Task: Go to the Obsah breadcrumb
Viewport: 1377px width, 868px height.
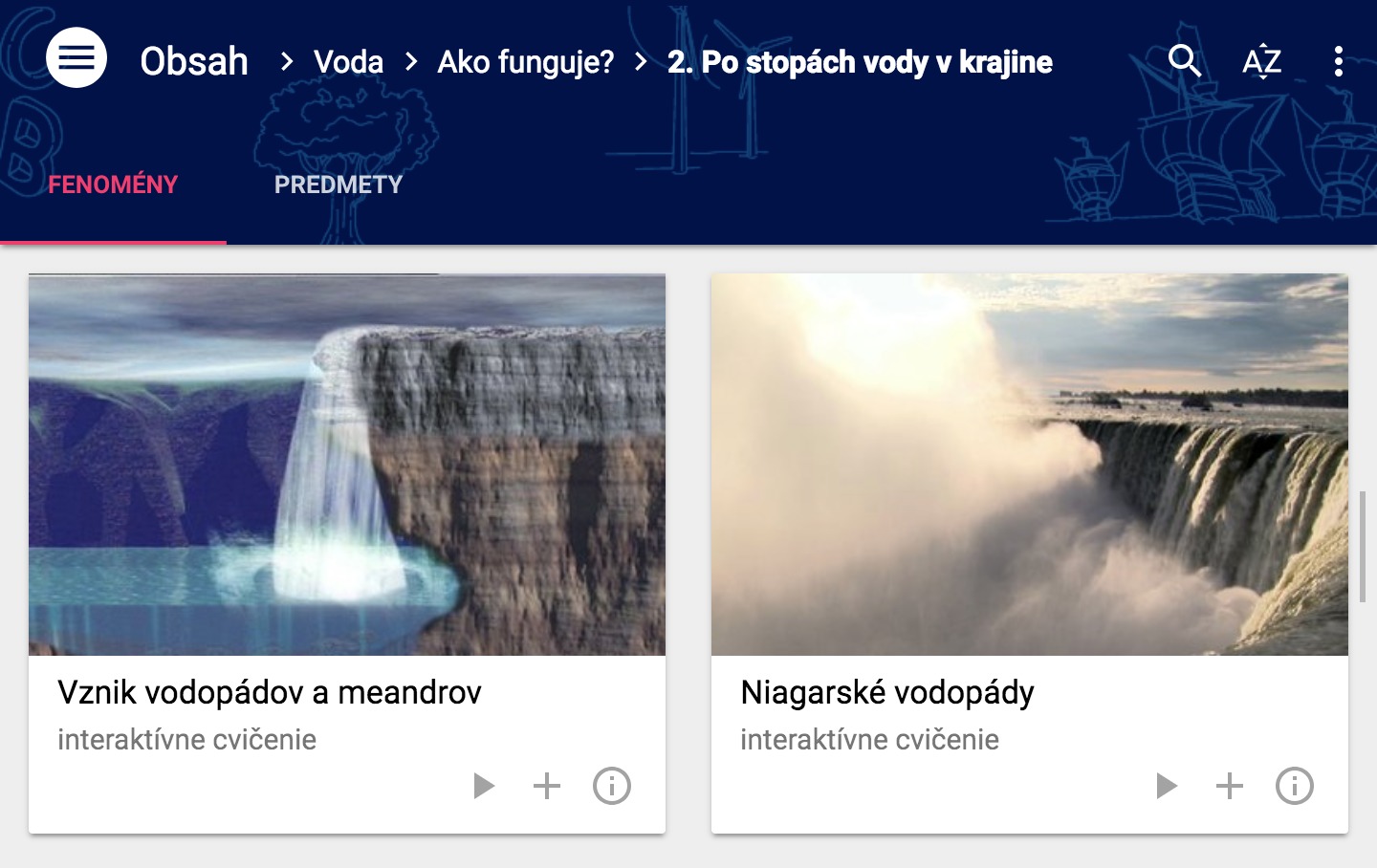Action: click(x=194, y=61)
